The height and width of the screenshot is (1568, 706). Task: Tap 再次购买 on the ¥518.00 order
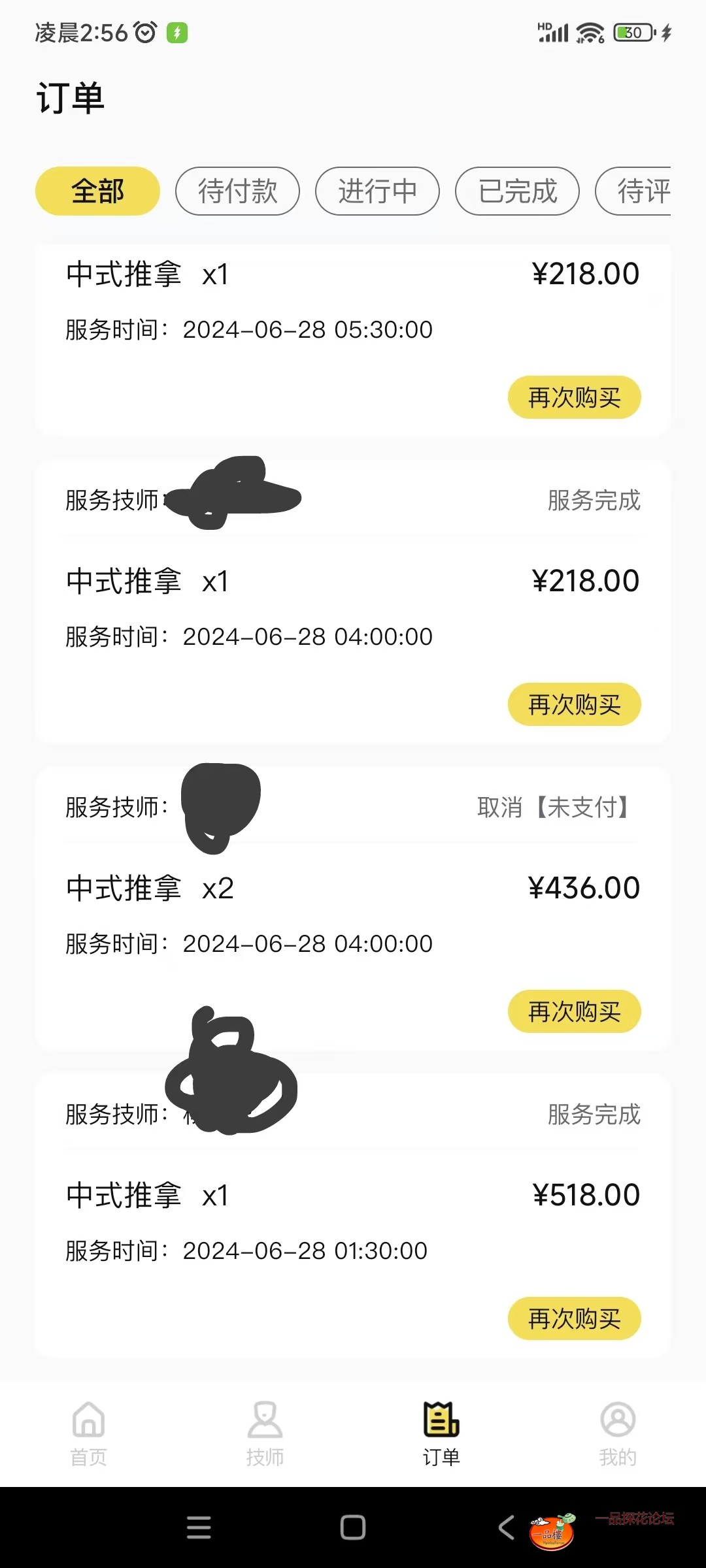[x=574, y=1318]
